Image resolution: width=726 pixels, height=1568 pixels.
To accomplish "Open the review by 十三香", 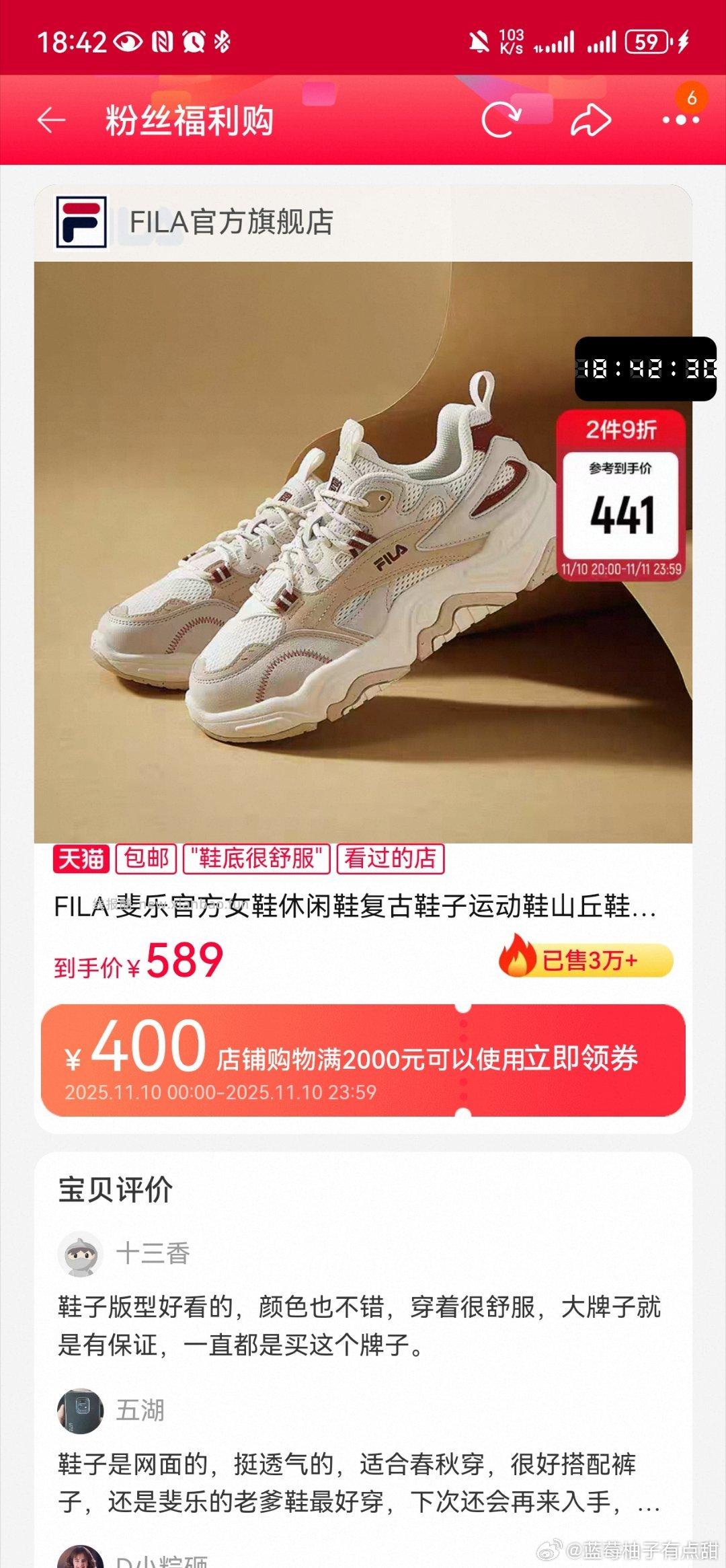I will pos(360,1325).
